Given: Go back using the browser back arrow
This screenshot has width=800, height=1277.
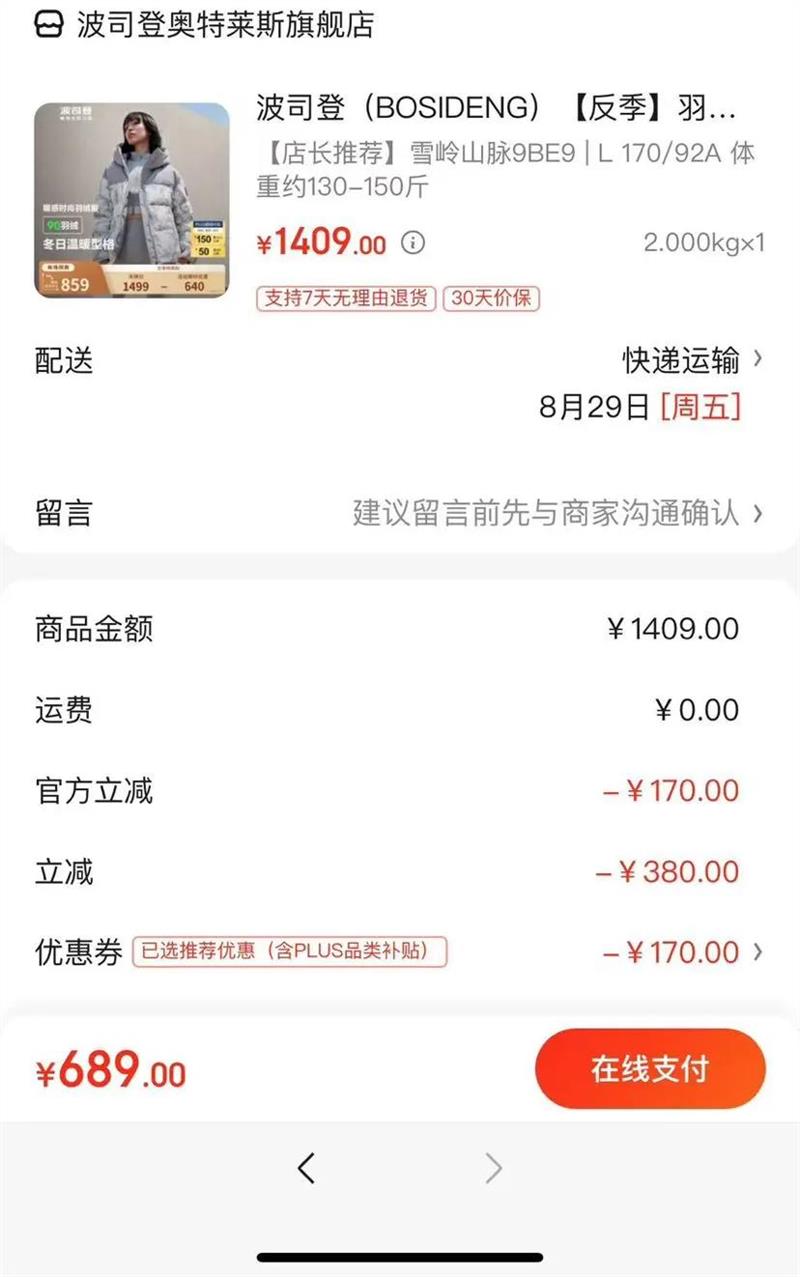Looking at the screenshot, I should coord(307,1168).
